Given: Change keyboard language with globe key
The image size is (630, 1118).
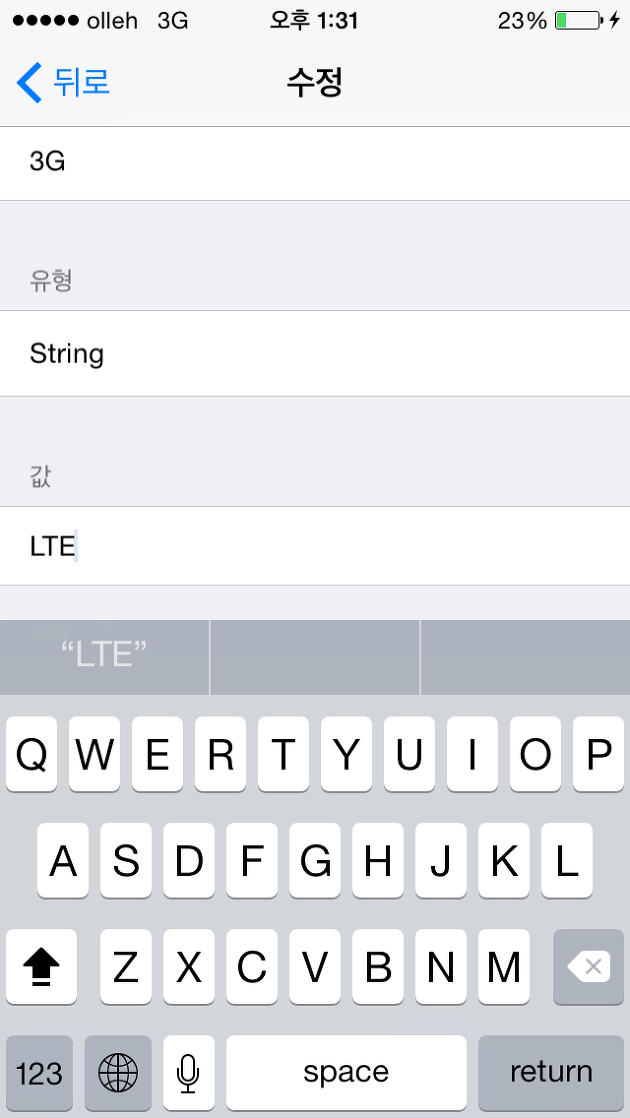Looking at the screenshot, I should 118,1072.
